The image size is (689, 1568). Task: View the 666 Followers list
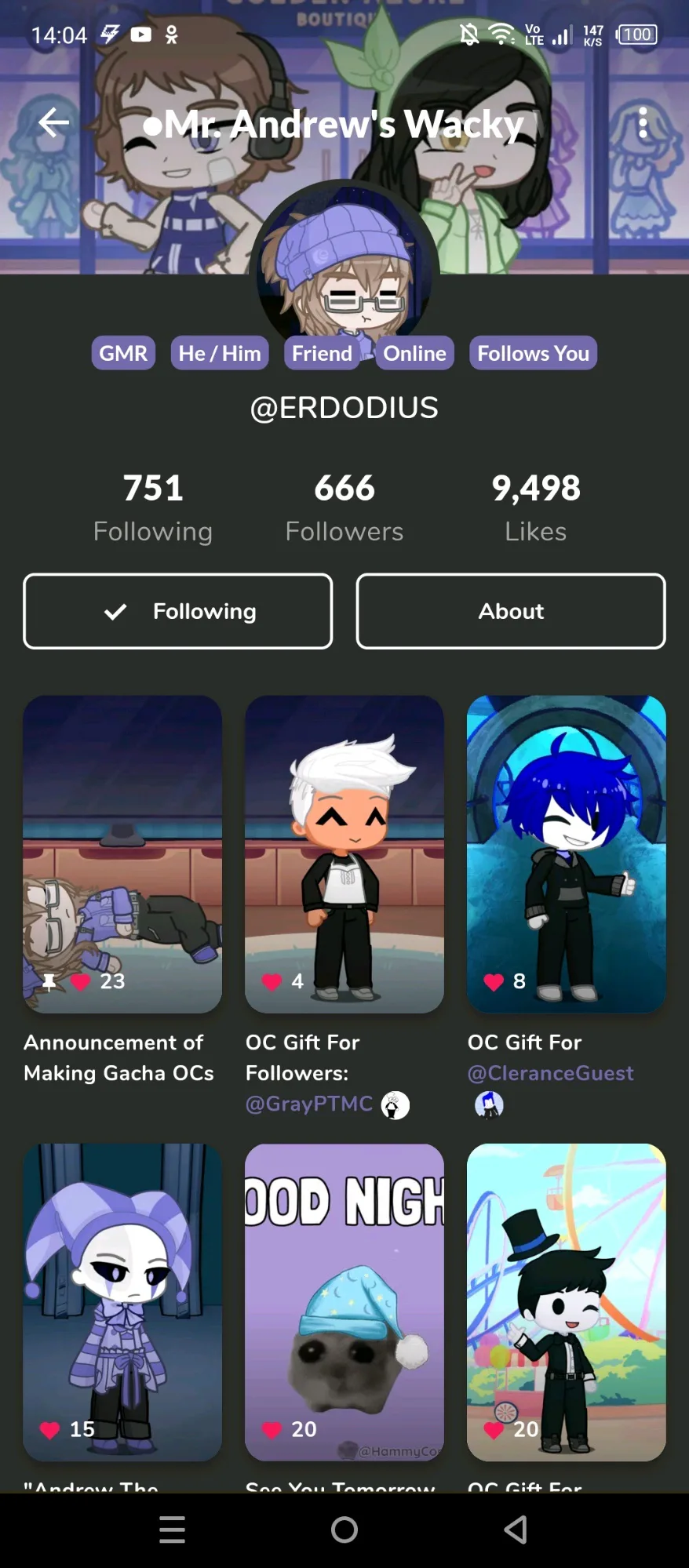click(x=344, y=507)
